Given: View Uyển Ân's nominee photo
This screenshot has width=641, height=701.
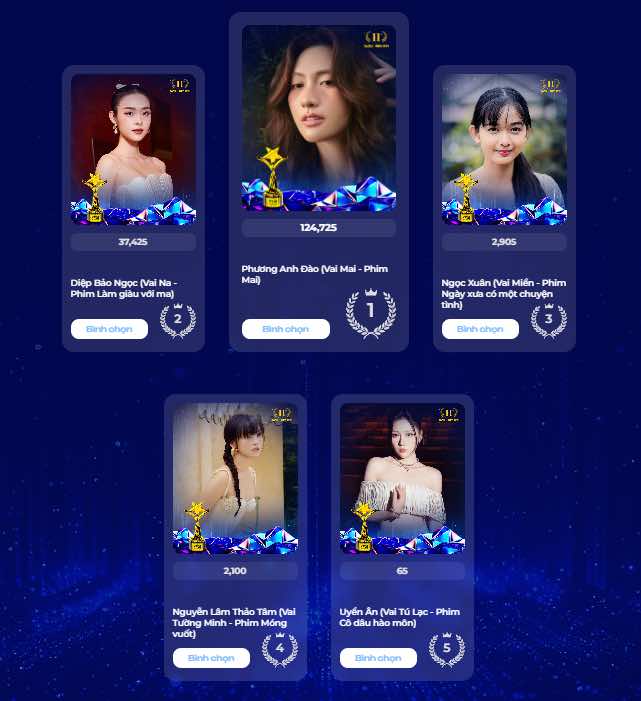Looking at the screenshot, I should (402, 475).
